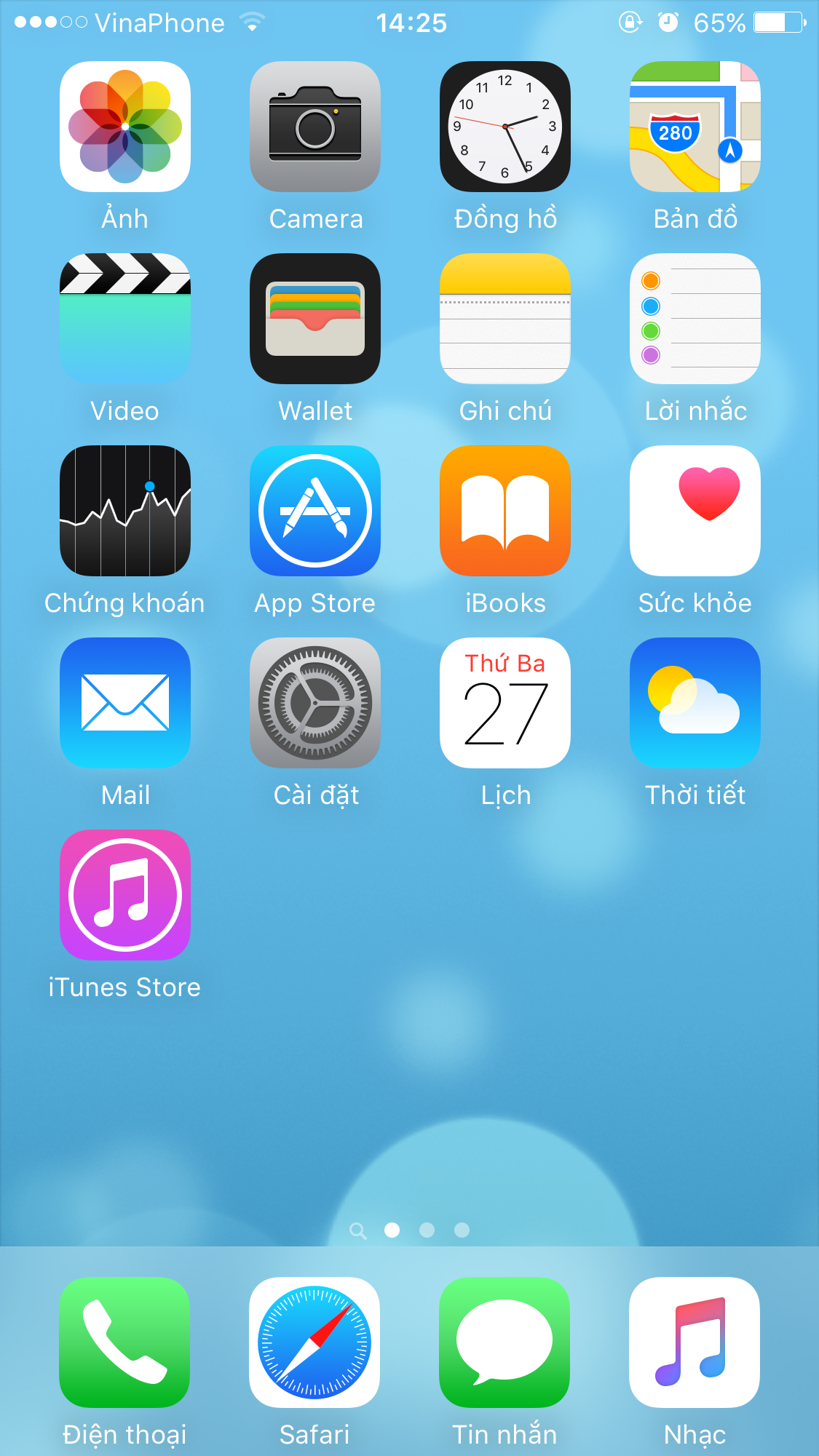Open the Lịch calendar app
Image resolution: width=819 pixels, height=1456 pixels.
pyautogui.click(x=505, y=703)
